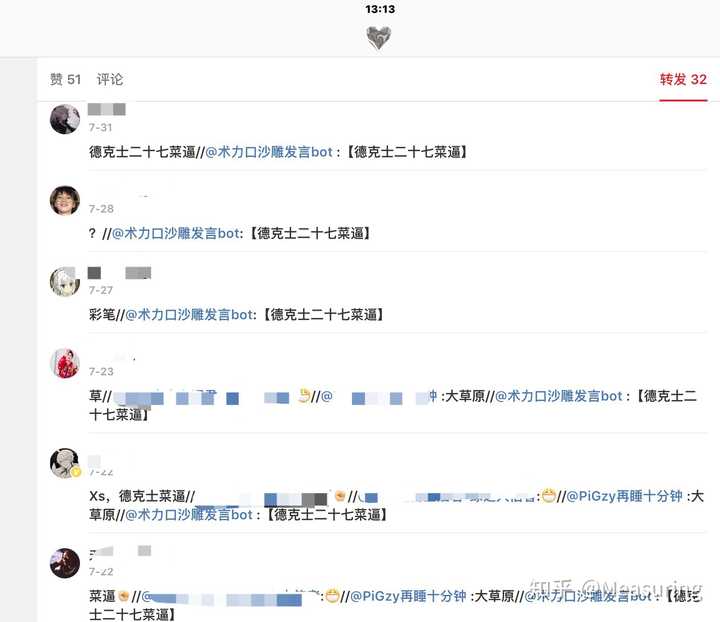
Task: Open @PiGzy再睡十分钟 mention in 'Xs，德克士菜逼' repost
Action: pyautogui.click(x=624, y=496)
